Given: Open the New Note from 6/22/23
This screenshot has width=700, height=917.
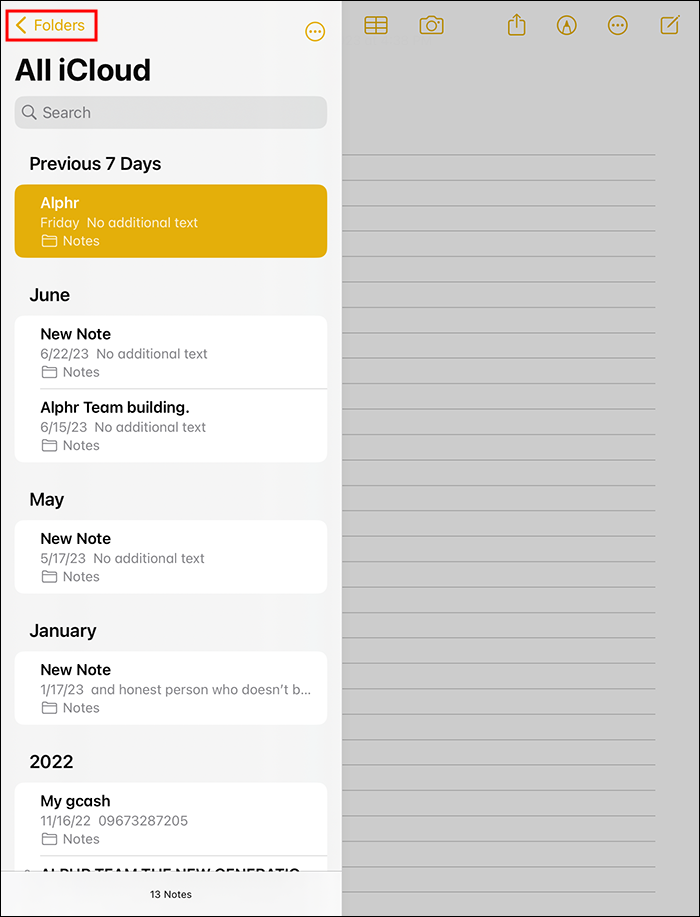Looking at the screenshot, I should click(x=170, y=352).
